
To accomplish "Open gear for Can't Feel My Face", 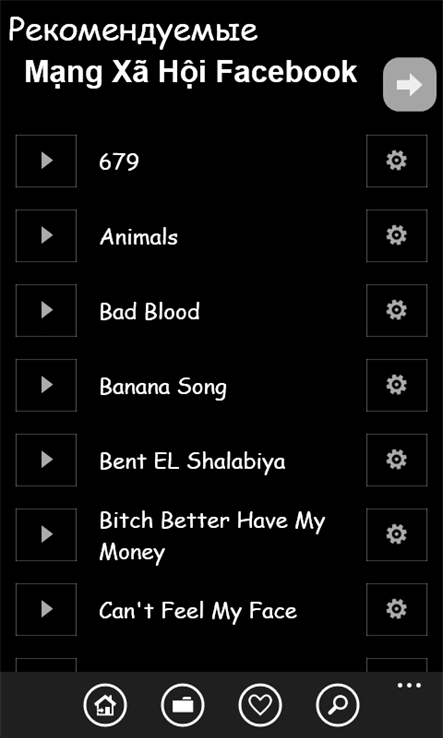I will [x=396, y=609].
